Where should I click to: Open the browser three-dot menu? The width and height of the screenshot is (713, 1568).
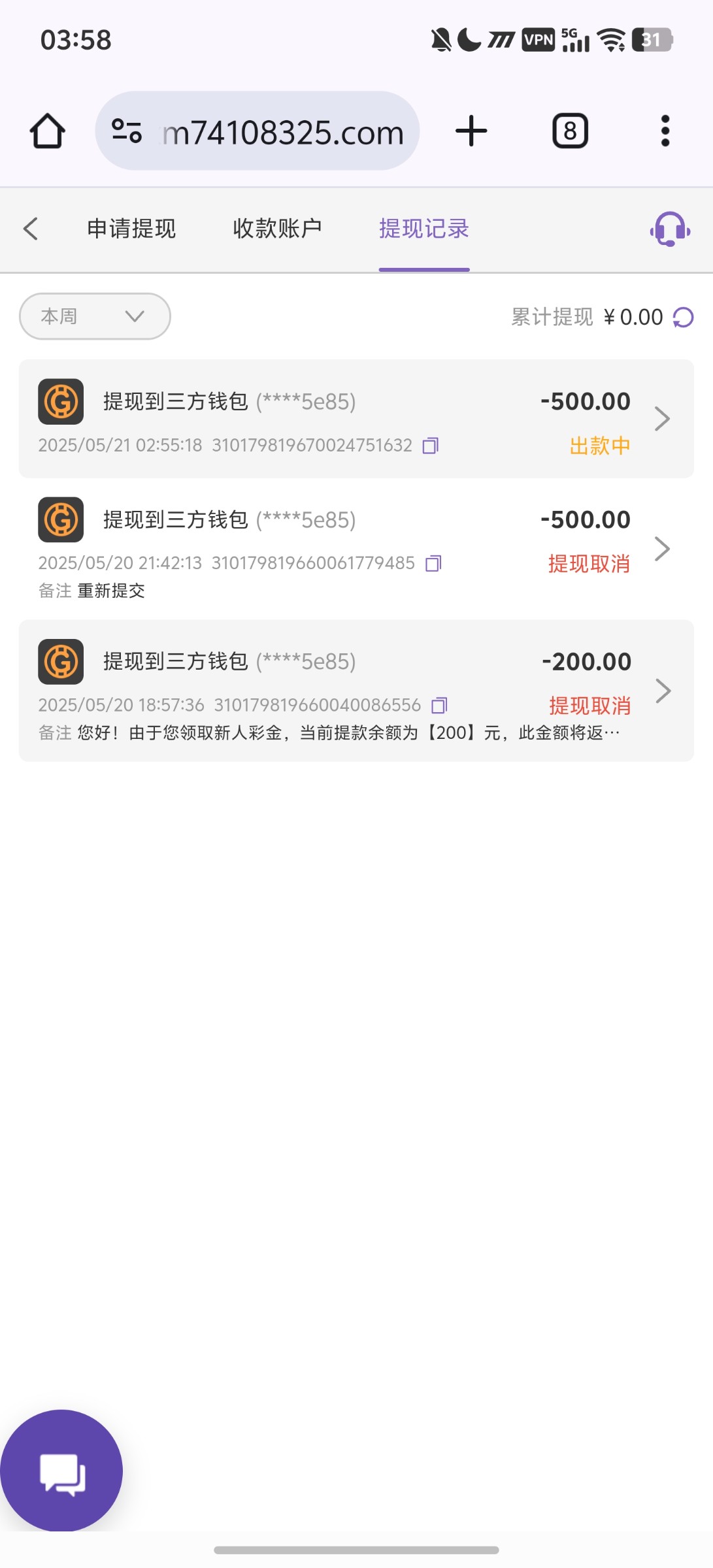click(x=665, y=131)
